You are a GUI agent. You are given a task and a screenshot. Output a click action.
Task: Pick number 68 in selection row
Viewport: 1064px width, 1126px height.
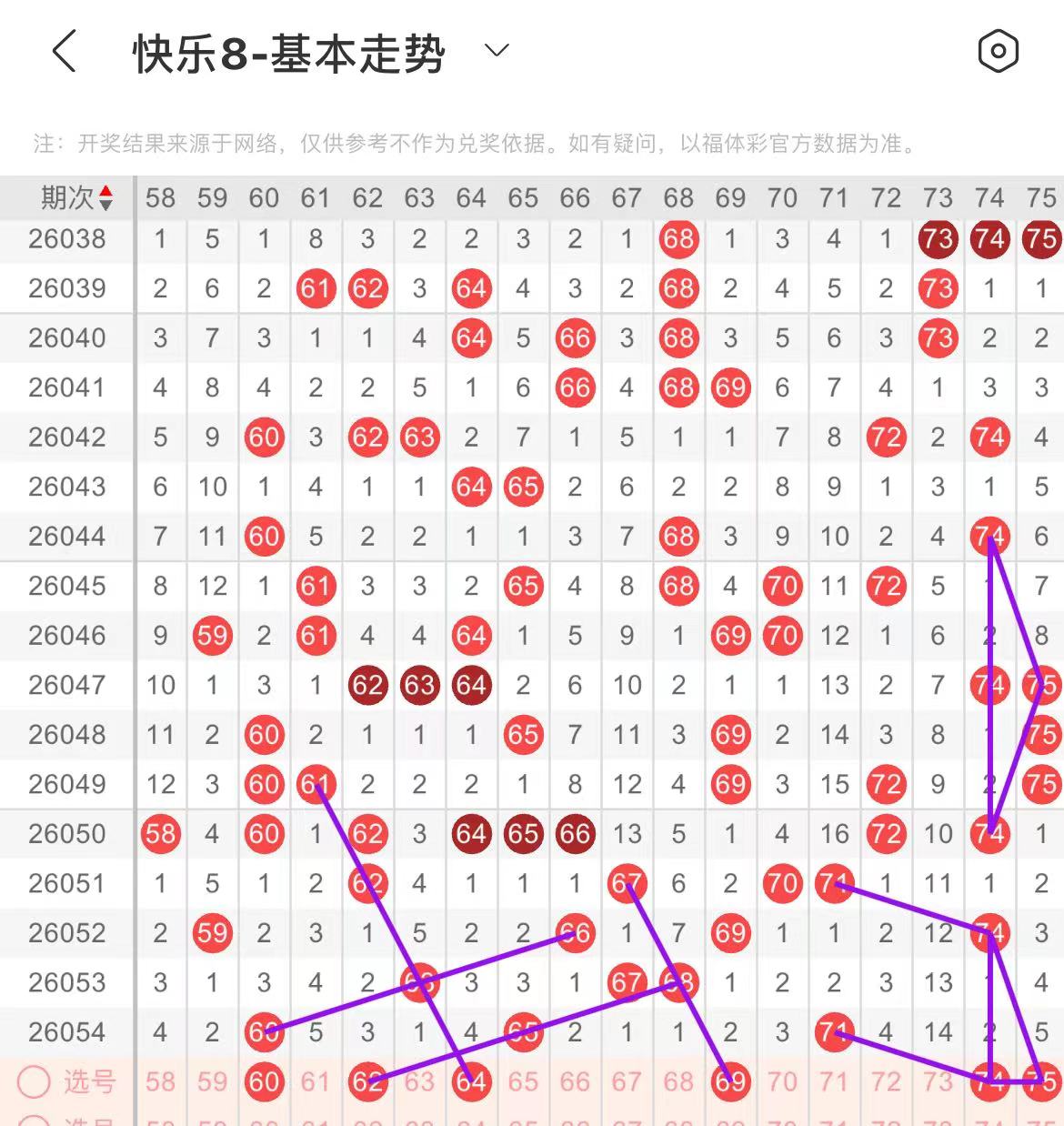pyautogui.click(x=678, y=1081)
